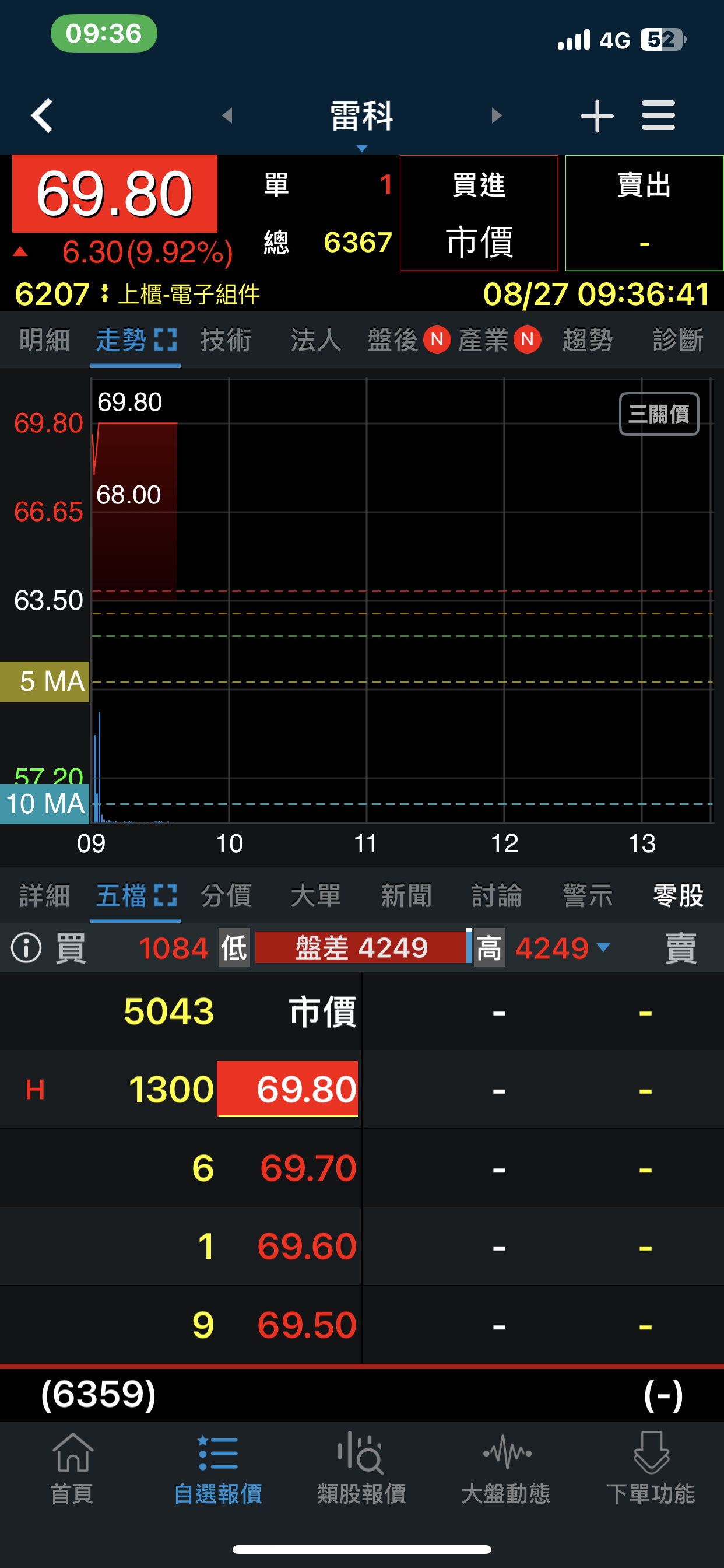The height and width of the screenshot is (1568, 724).
Task: Open the 技術 chart tab
Action: click(226, 339)
